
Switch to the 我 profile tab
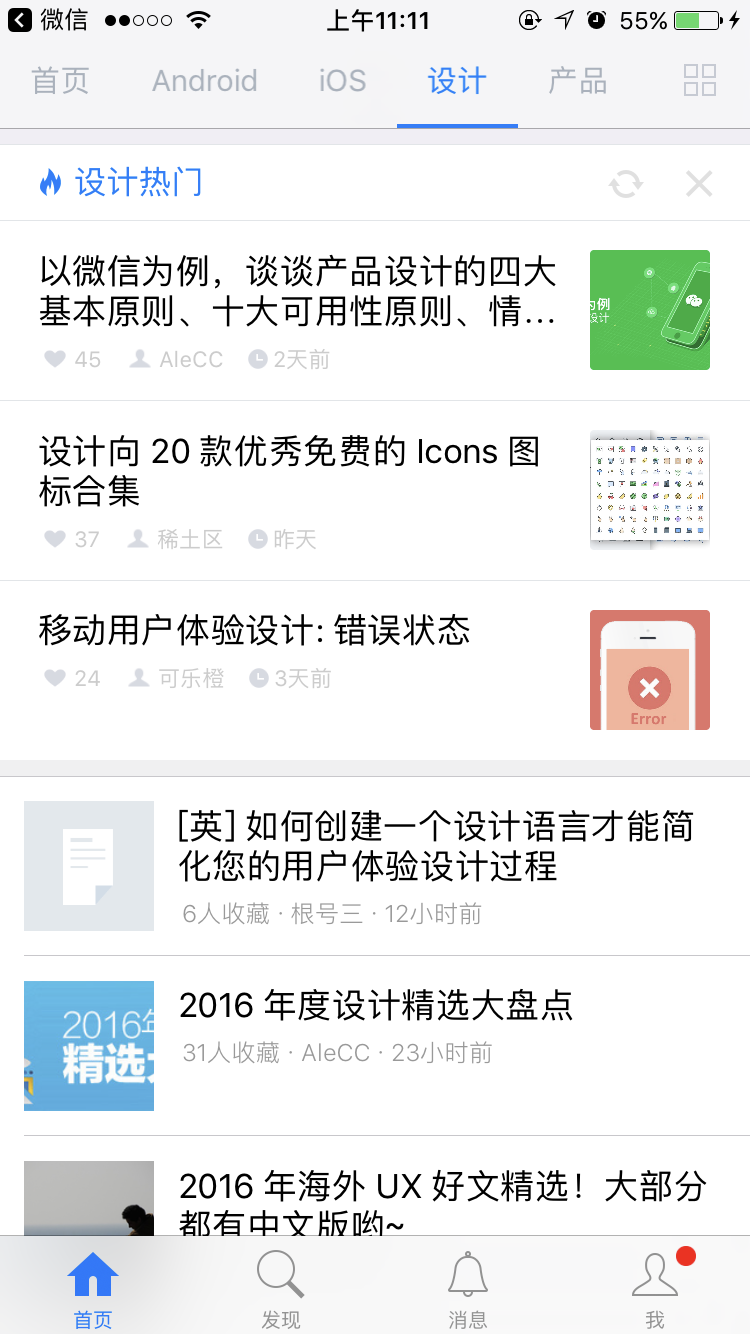click(x=655, y=1290)
